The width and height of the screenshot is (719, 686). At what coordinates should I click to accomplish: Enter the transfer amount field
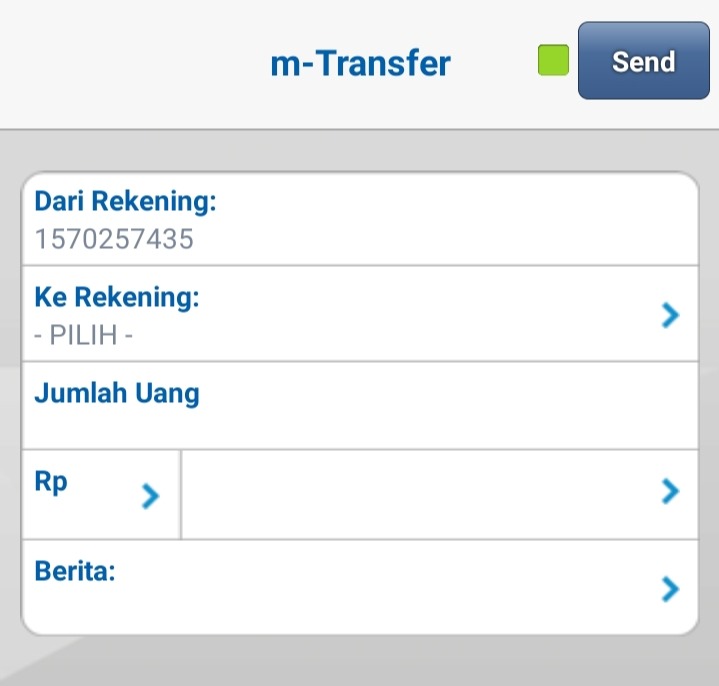click(438, 494)
